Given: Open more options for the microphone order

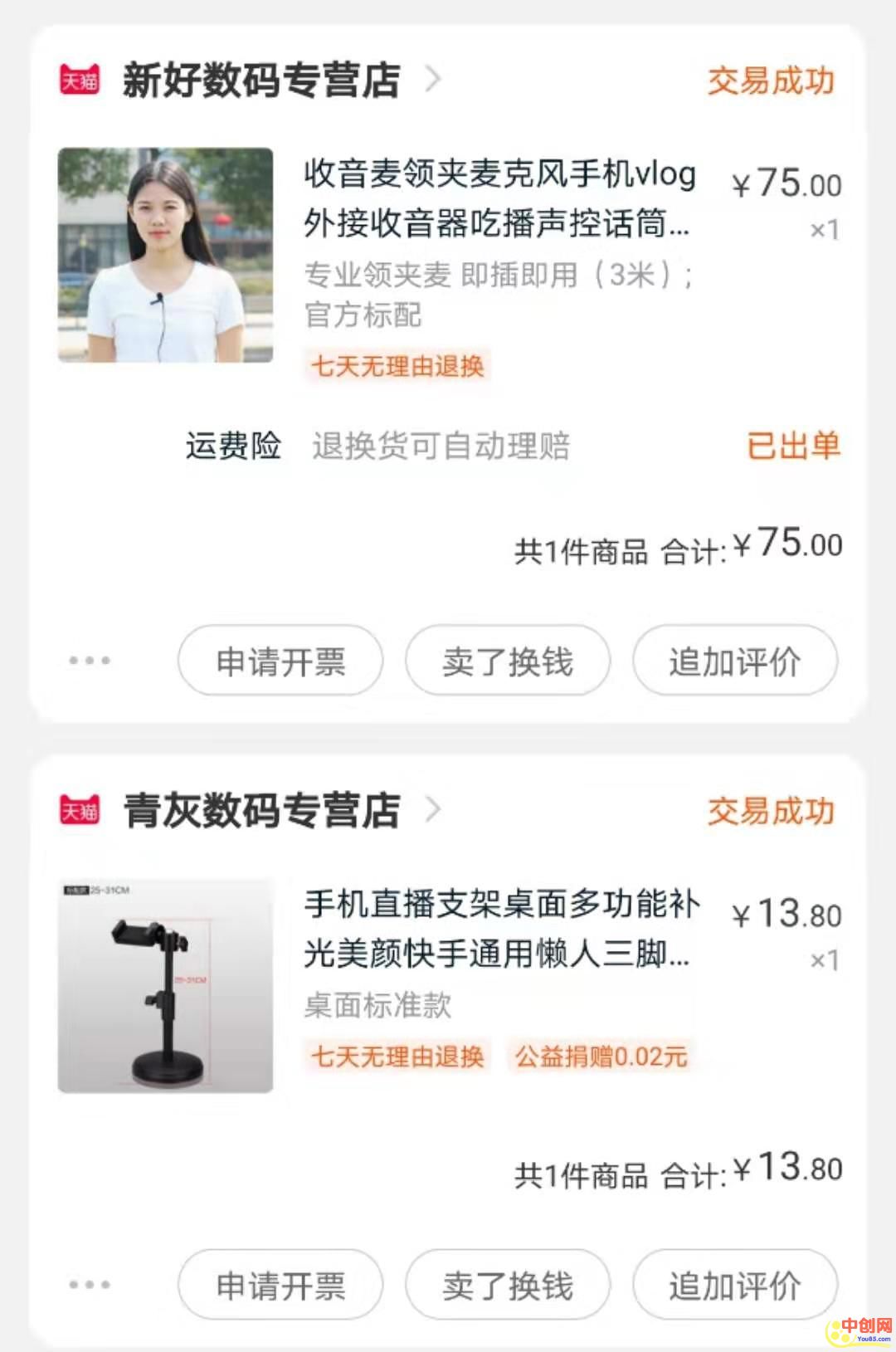Looking at the screenshot, I should point(90,661).
